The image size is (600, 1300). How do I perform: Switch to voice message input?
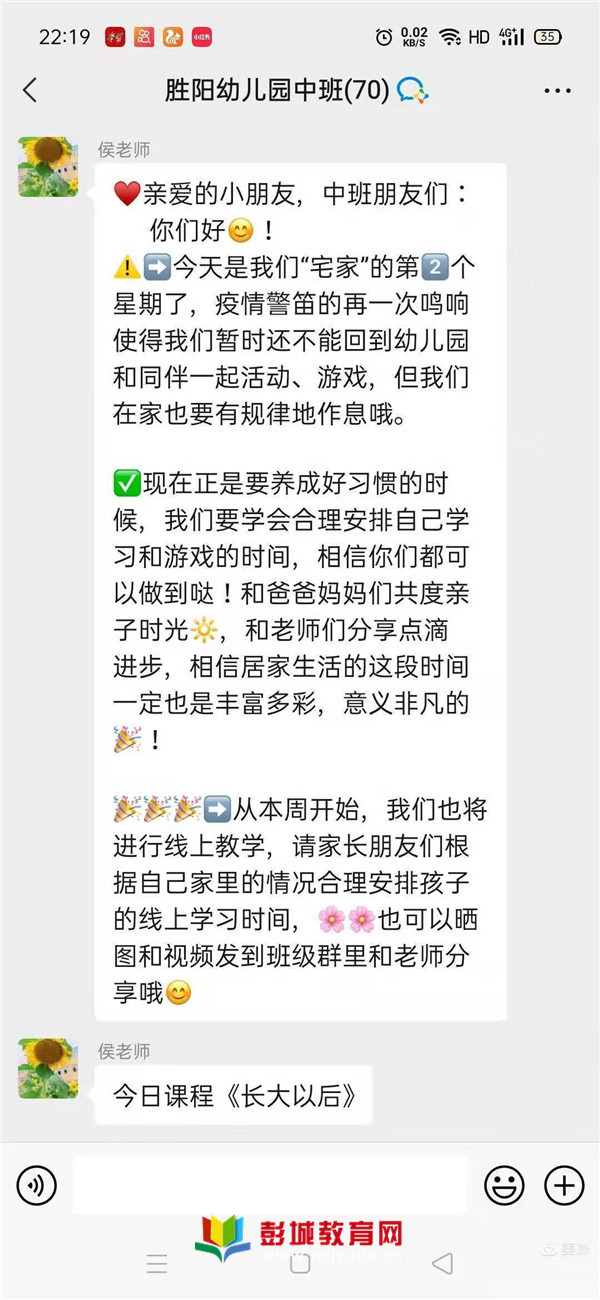coord(37,1186)
